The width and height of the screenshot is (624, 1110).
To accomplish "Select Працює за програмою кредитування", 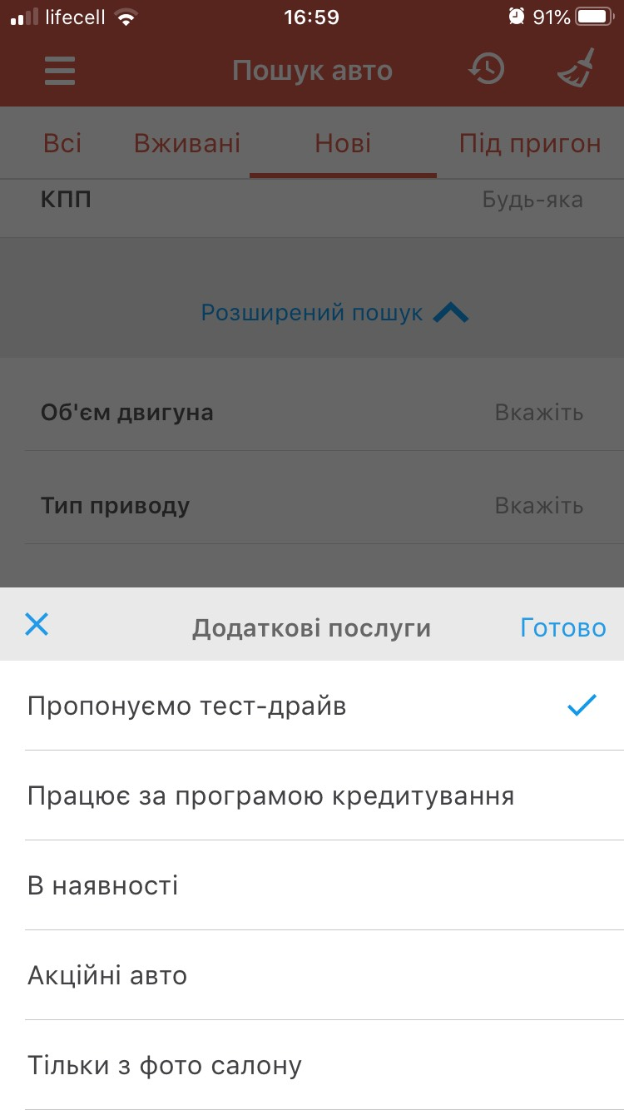I will pyautogui.click(x=312, y=796).
